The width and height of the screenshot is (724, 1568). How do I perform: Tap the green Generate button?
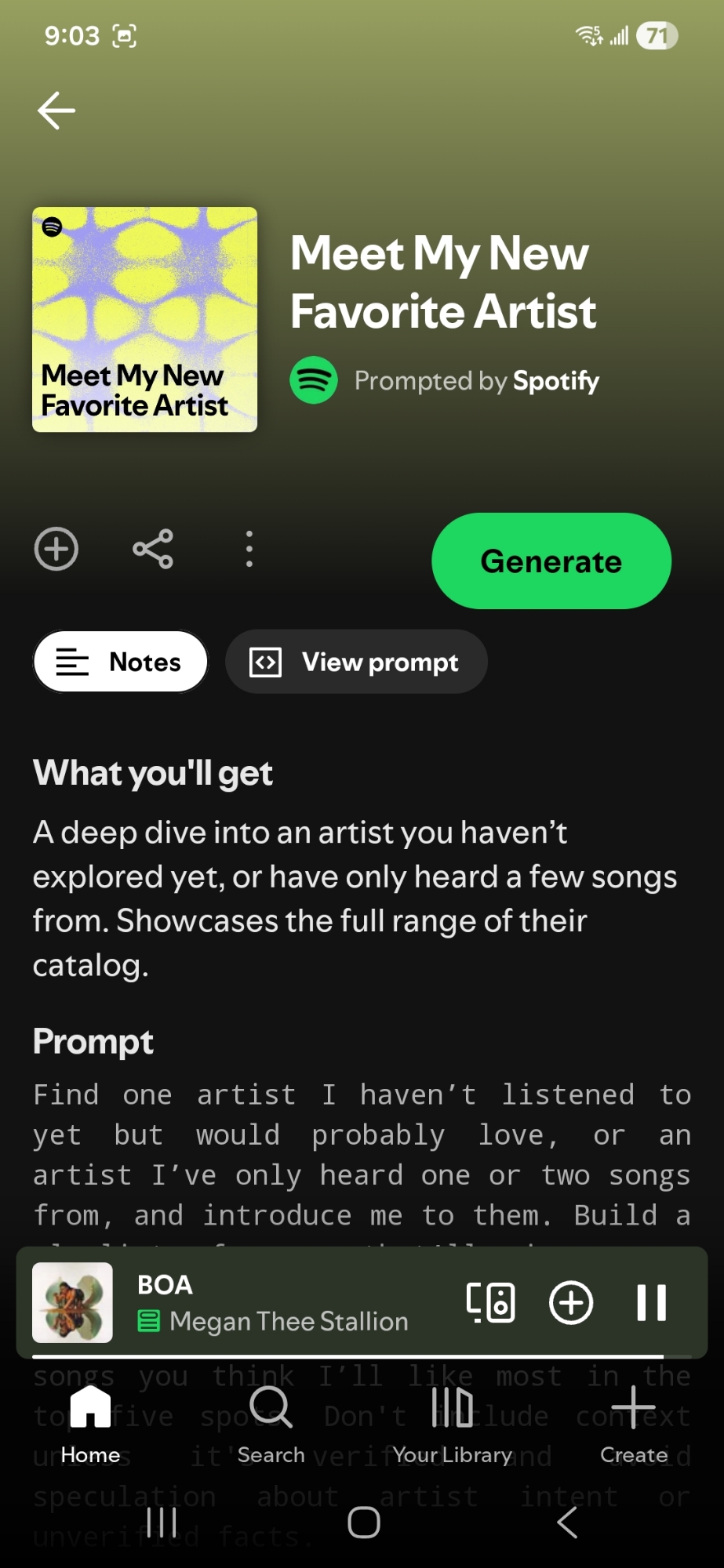coord(551,561)
